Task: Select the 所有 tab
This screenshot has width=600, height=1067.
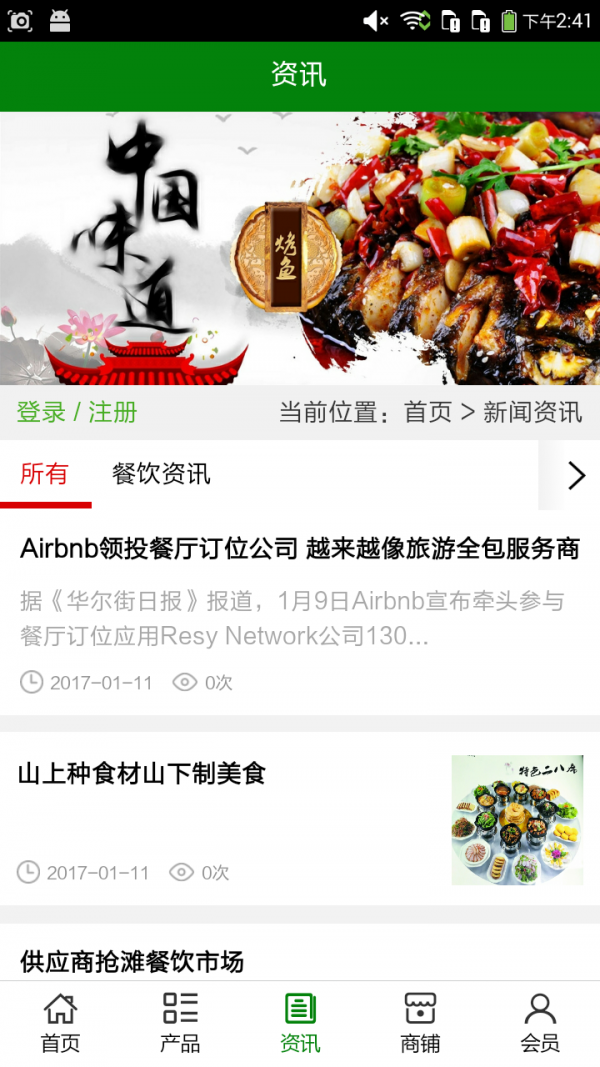Action: pos(44,474)
